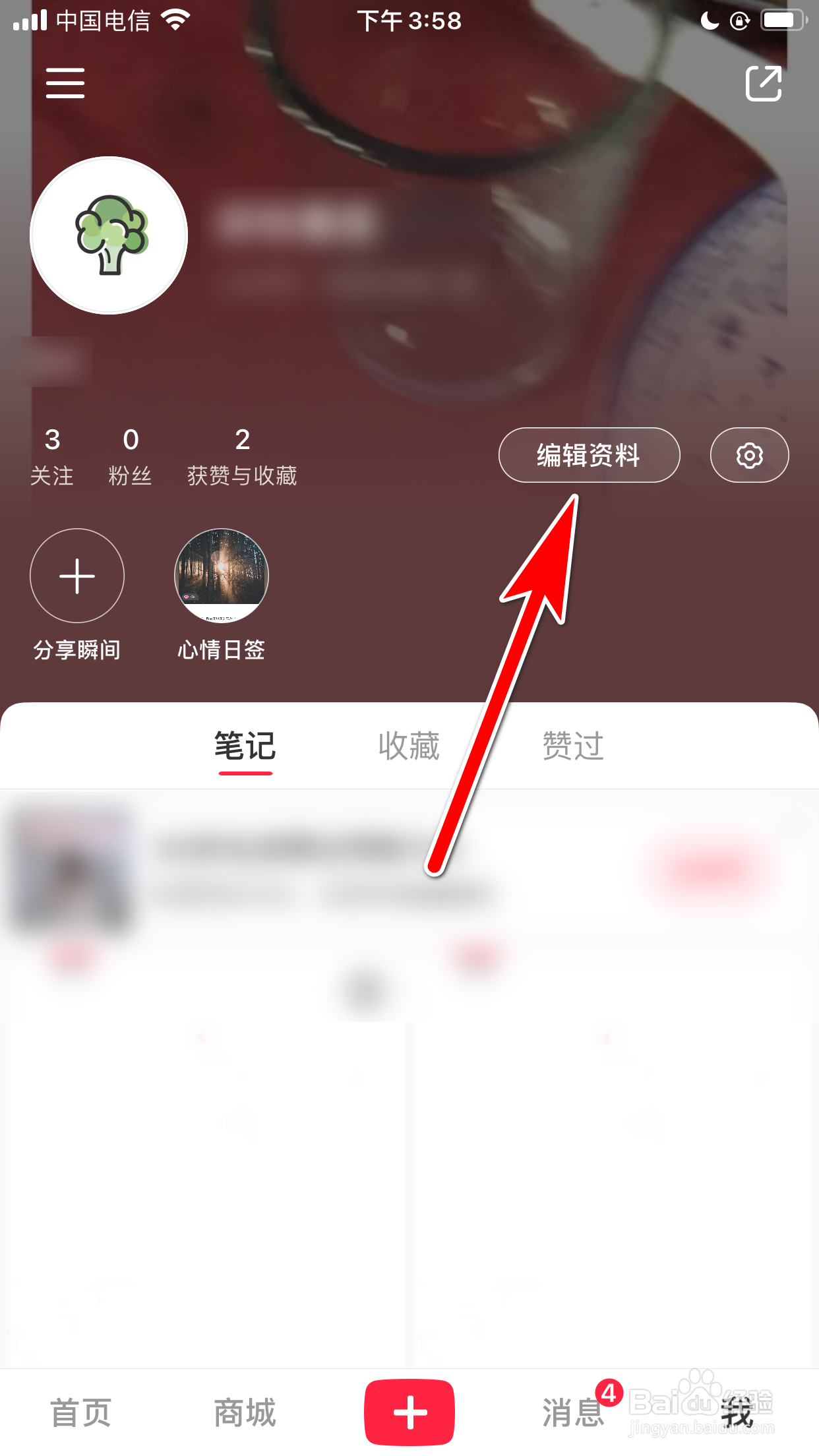Tap the 编辑资料 edit profile button
The height and width of the screenshot is (1456, 819).
click(590, 455)
